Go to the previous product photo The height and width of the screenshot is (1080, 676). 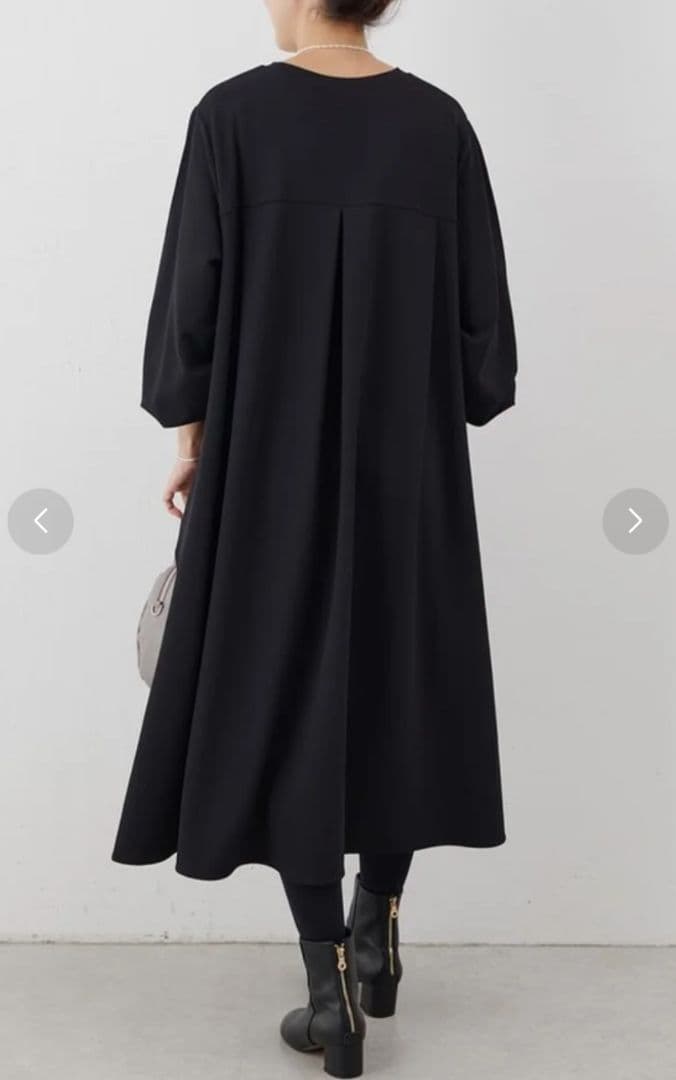click(40, 521)
